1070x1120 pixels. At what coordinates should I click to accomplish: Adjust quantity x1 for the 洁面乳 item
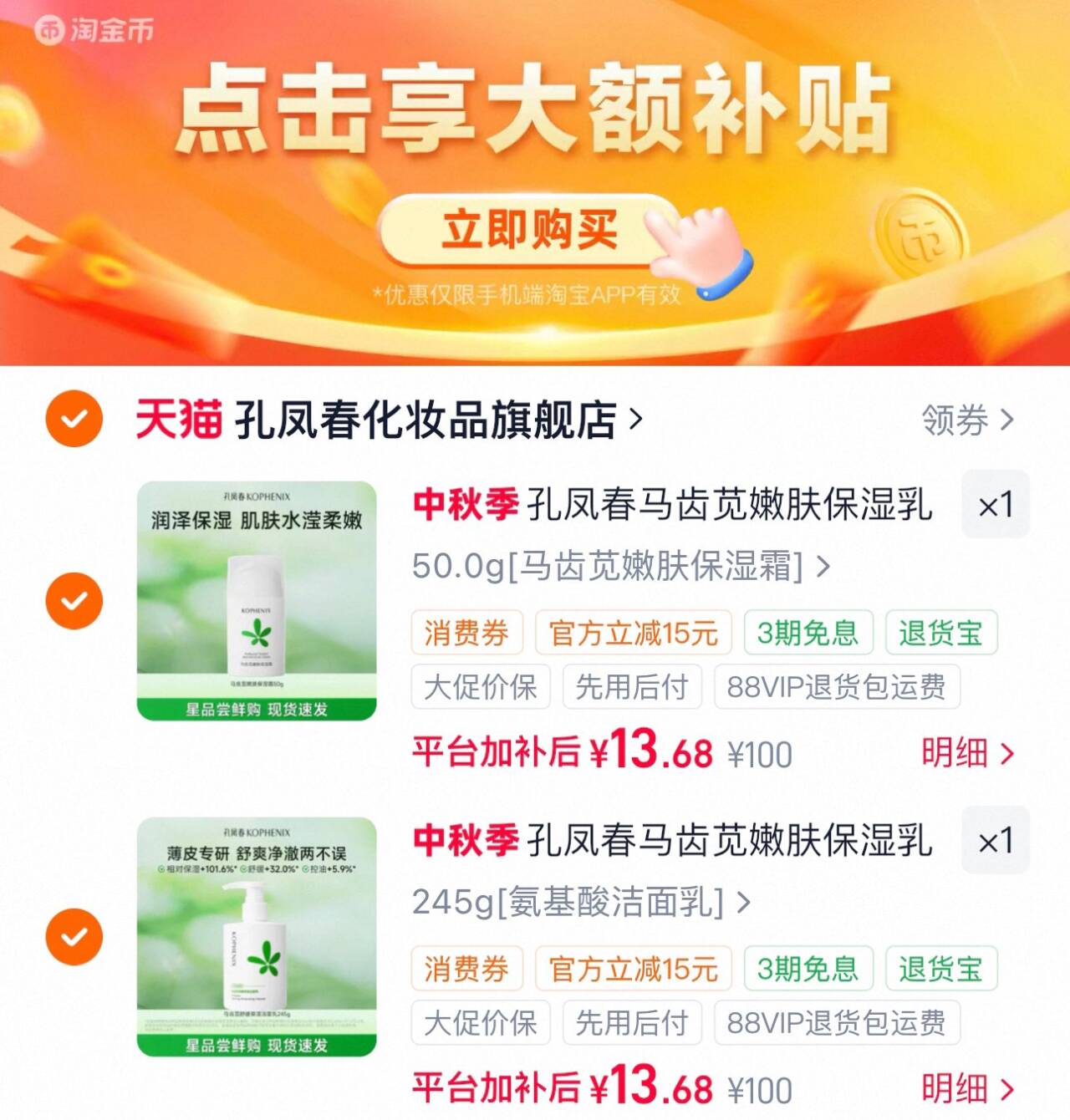[x=996, y=840]
